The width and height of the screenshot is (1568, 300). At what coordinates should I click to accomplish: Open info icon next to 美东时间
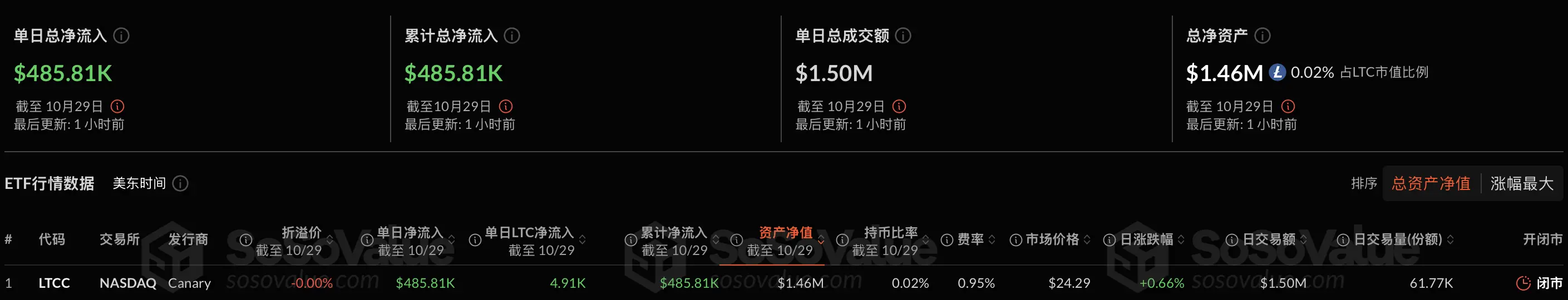click(180, 183)
